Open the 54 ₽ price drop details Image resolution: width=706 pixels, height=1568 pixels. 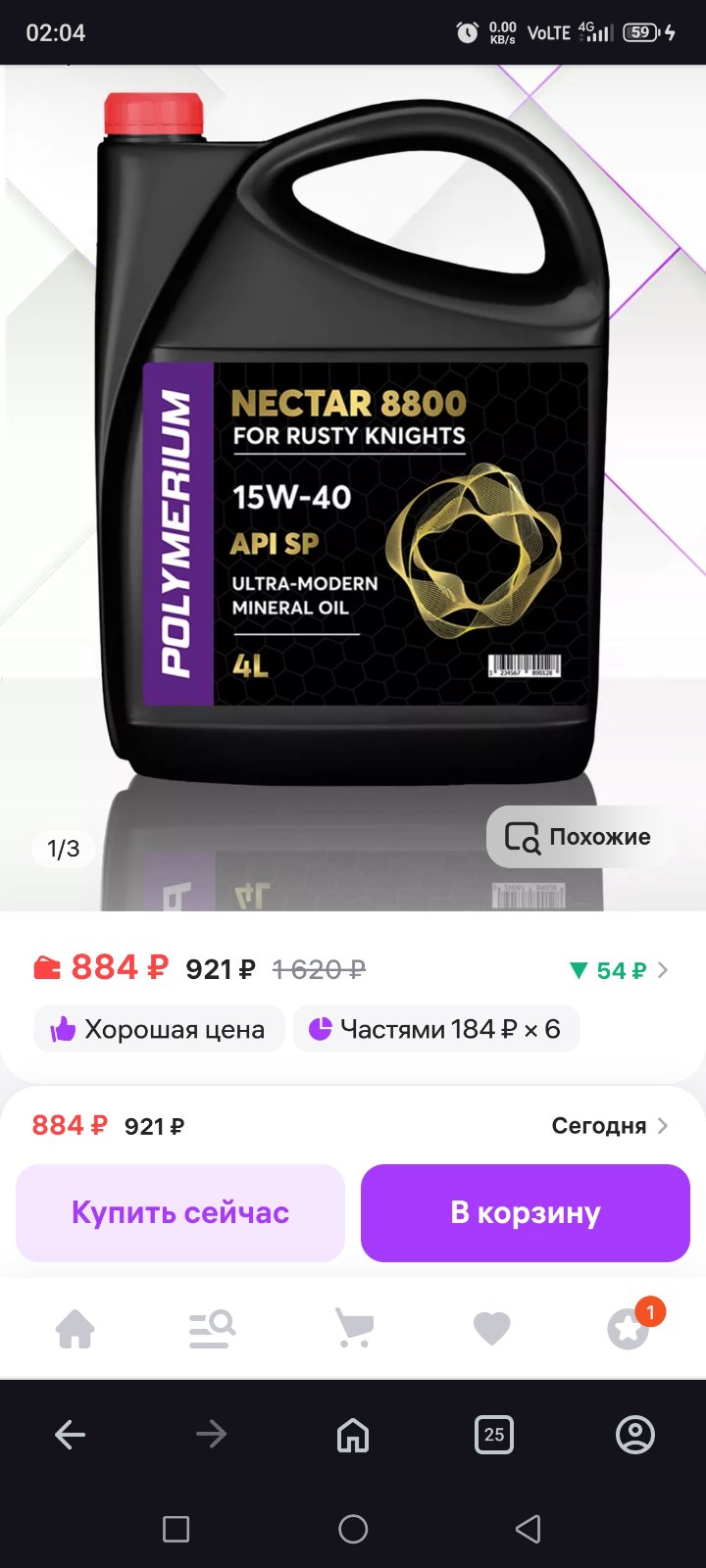click(619, 970)
